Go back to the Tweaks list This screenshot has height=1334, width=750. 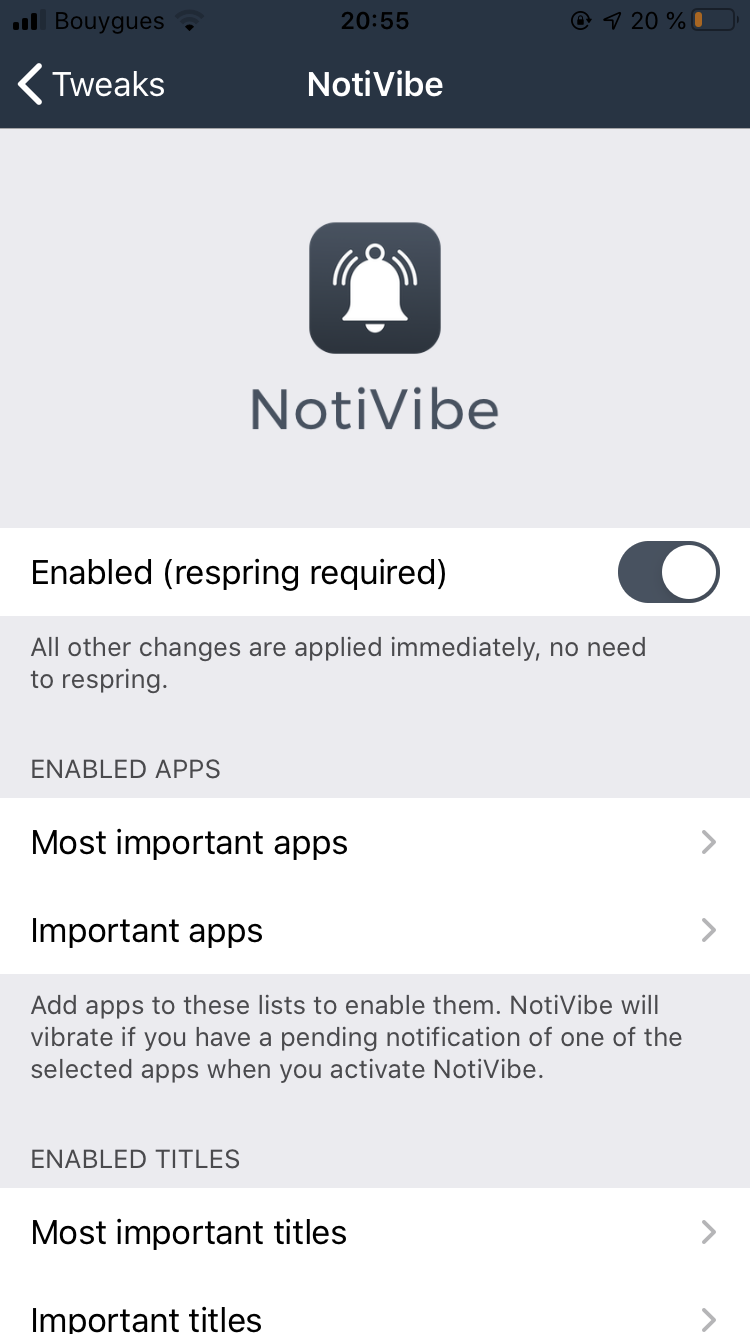[91, 85]
